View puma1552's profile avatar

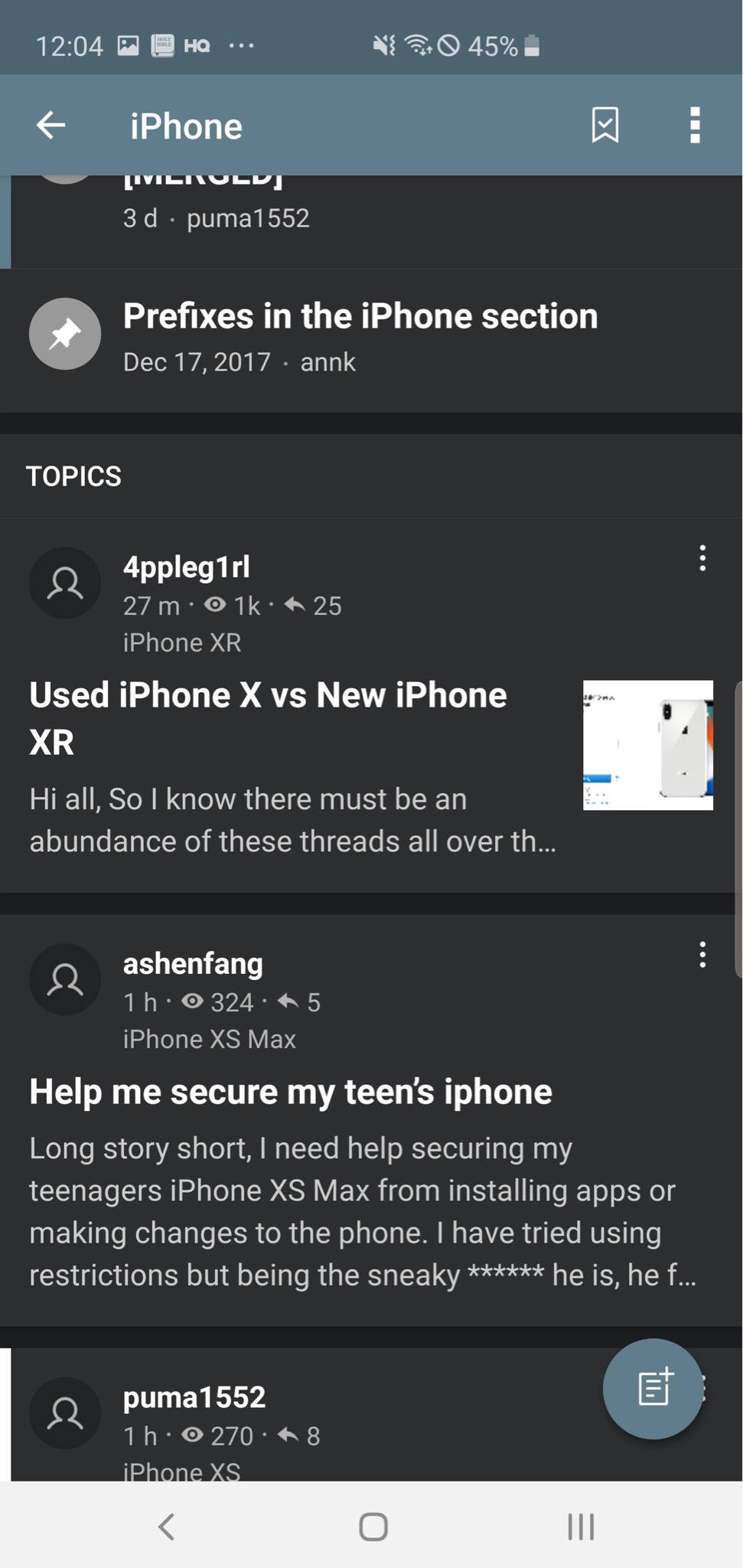point(65,1413)
